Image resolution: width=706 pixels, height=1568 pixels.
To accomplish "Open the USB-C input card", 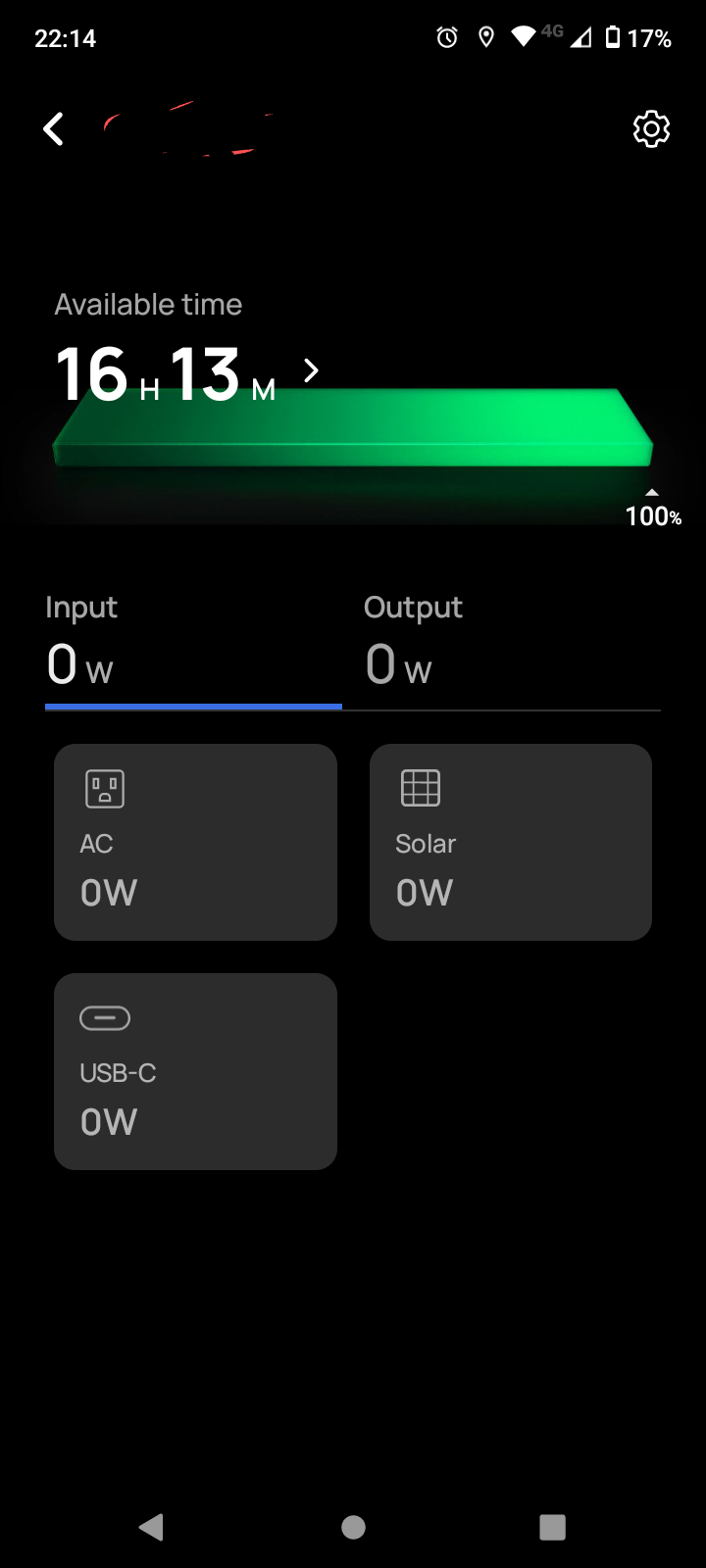I will click(195, 1071).
